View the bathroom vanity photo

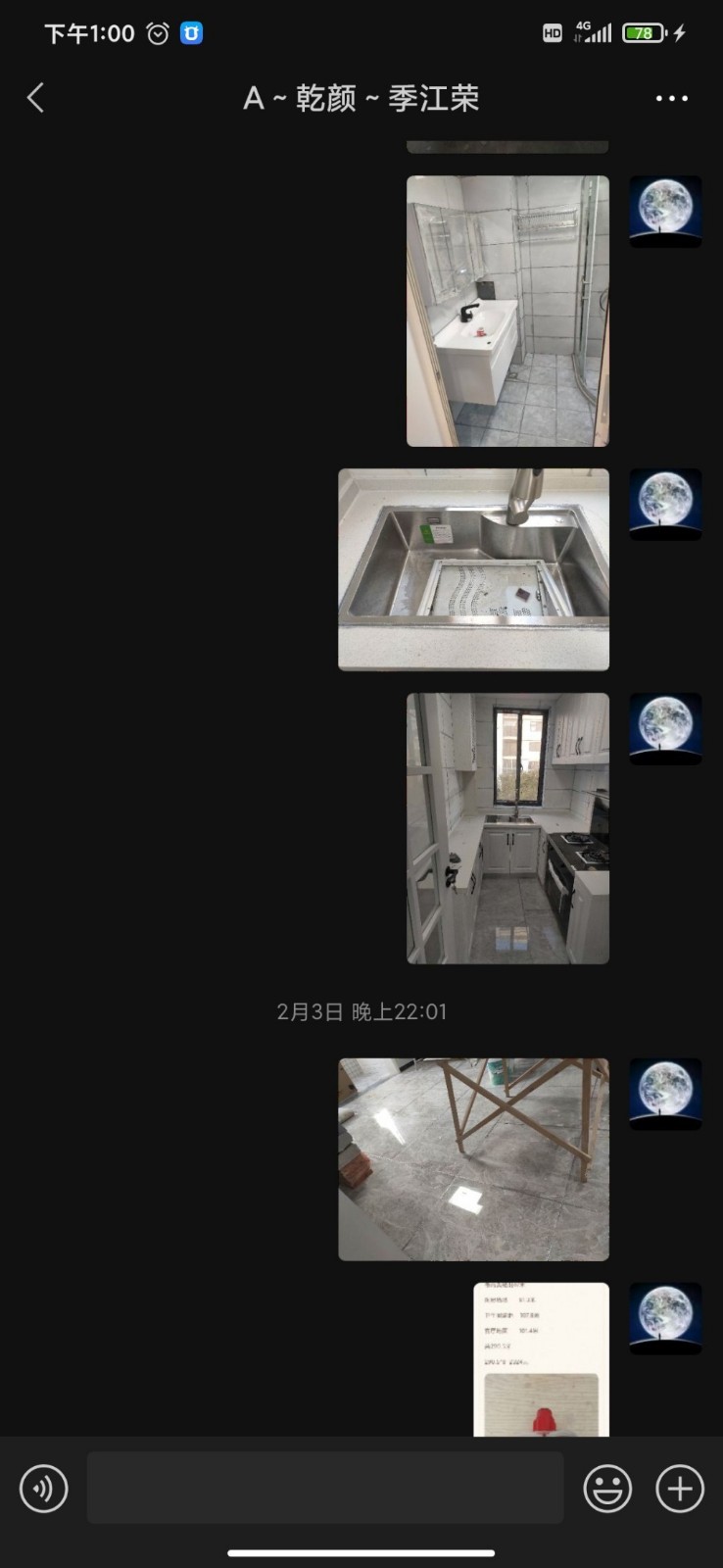[507, 311]
